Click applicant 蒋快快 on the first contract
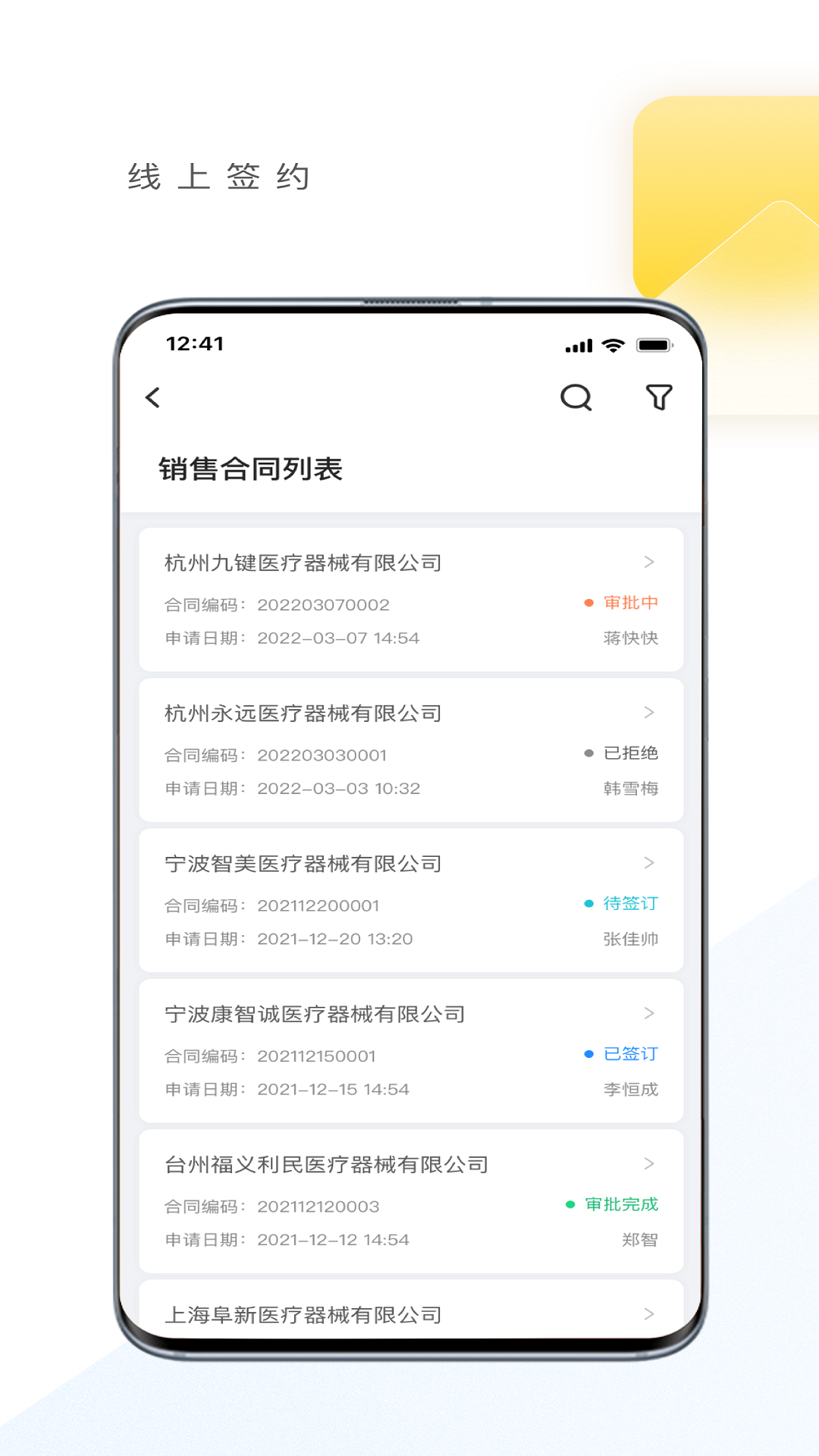 click(630, 639)
